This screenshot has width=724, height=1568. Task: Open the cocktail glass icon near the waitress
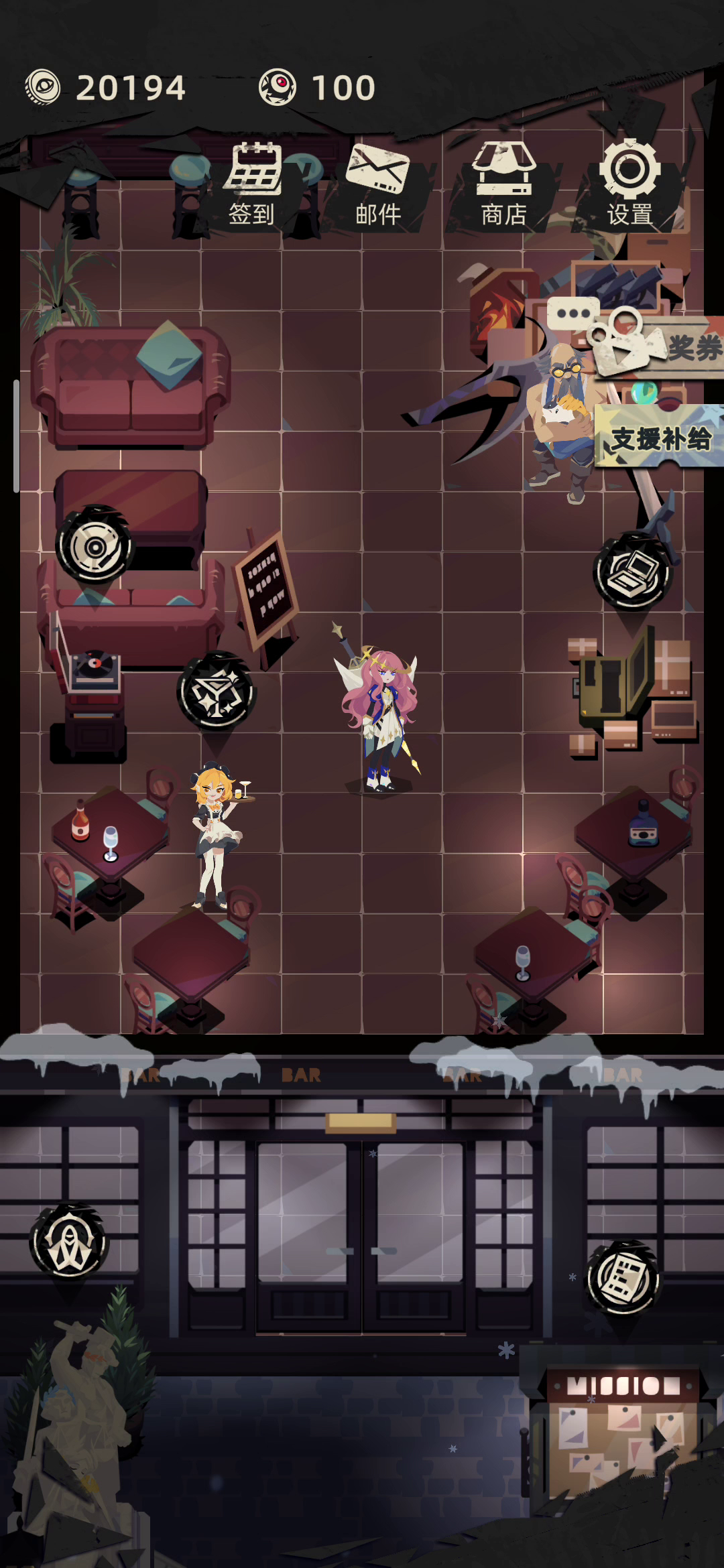217,692
